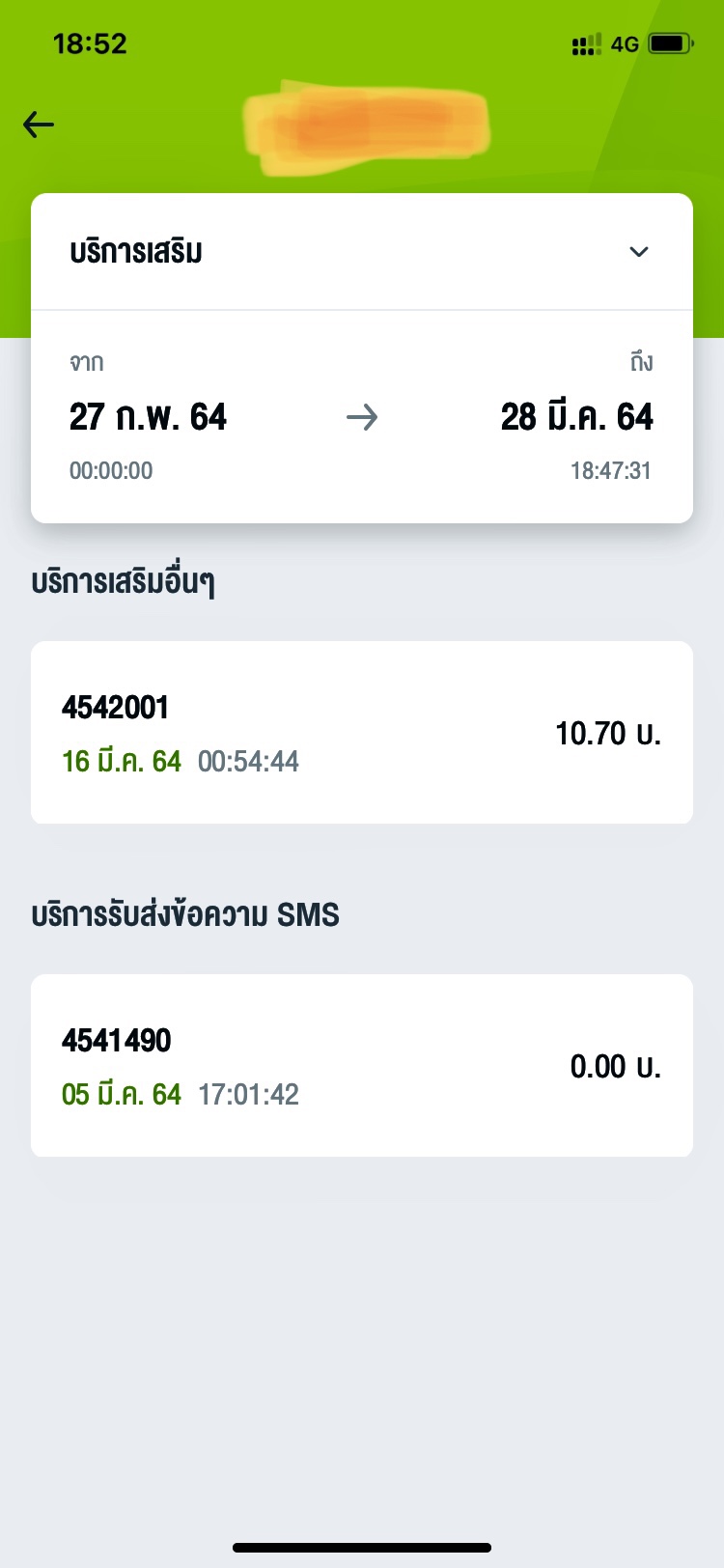Change the ถึง end date 28 มี.ค. 64

tap(576, 417)
